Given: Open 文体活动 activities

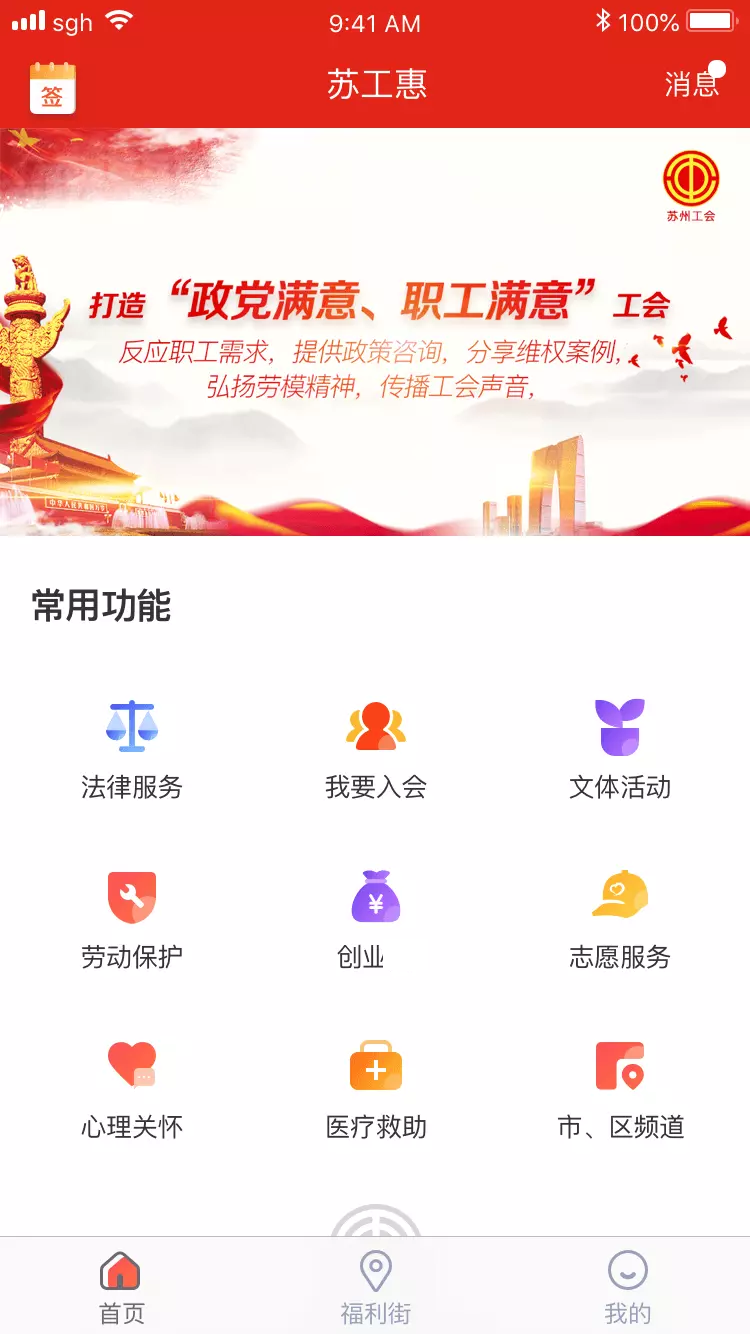Looking at the screenshot, I should (620, 750).
